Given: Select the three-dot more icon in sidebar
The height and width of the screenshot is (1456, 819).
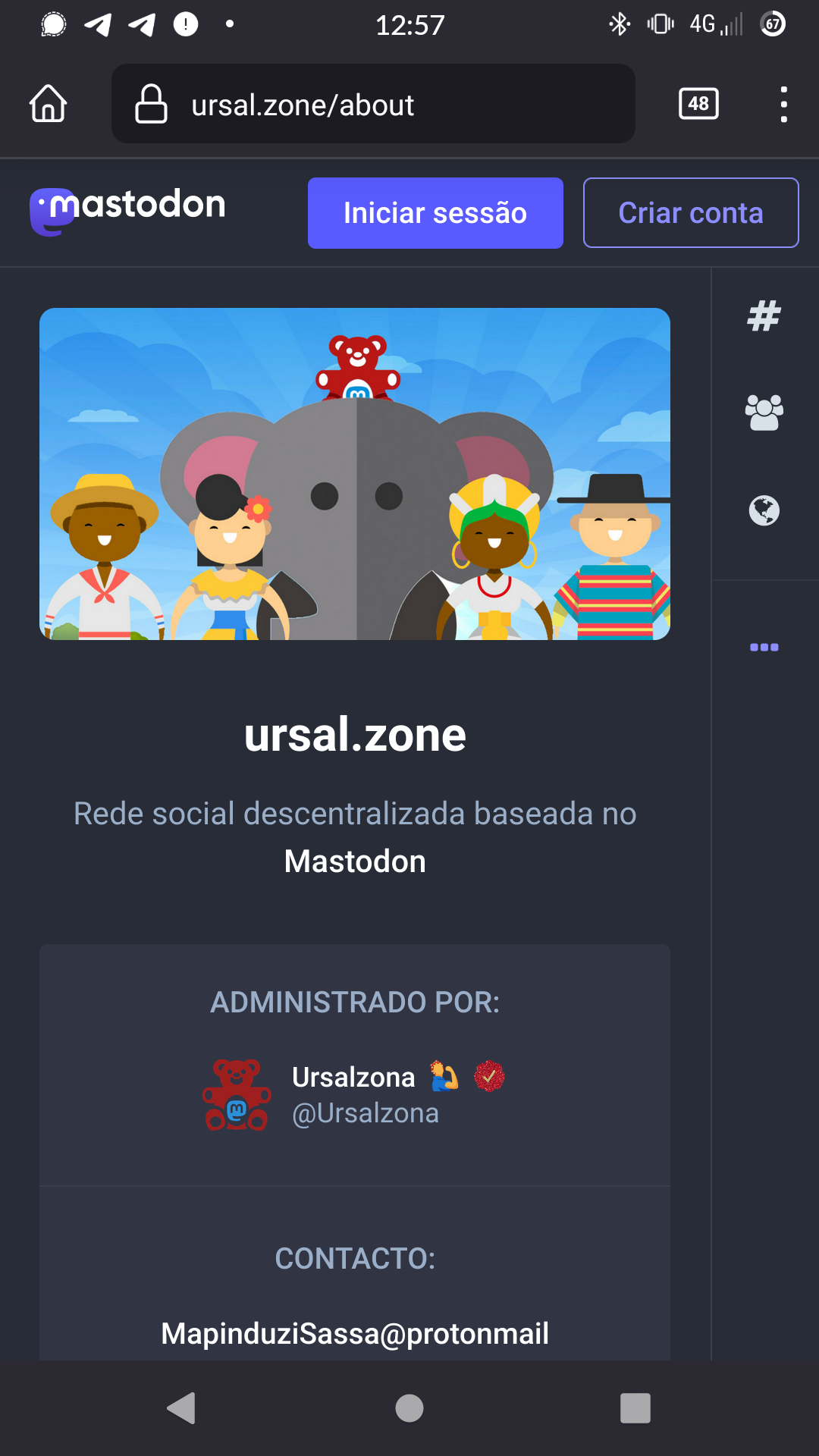Looking at the screenshot, I should (764, 647).
